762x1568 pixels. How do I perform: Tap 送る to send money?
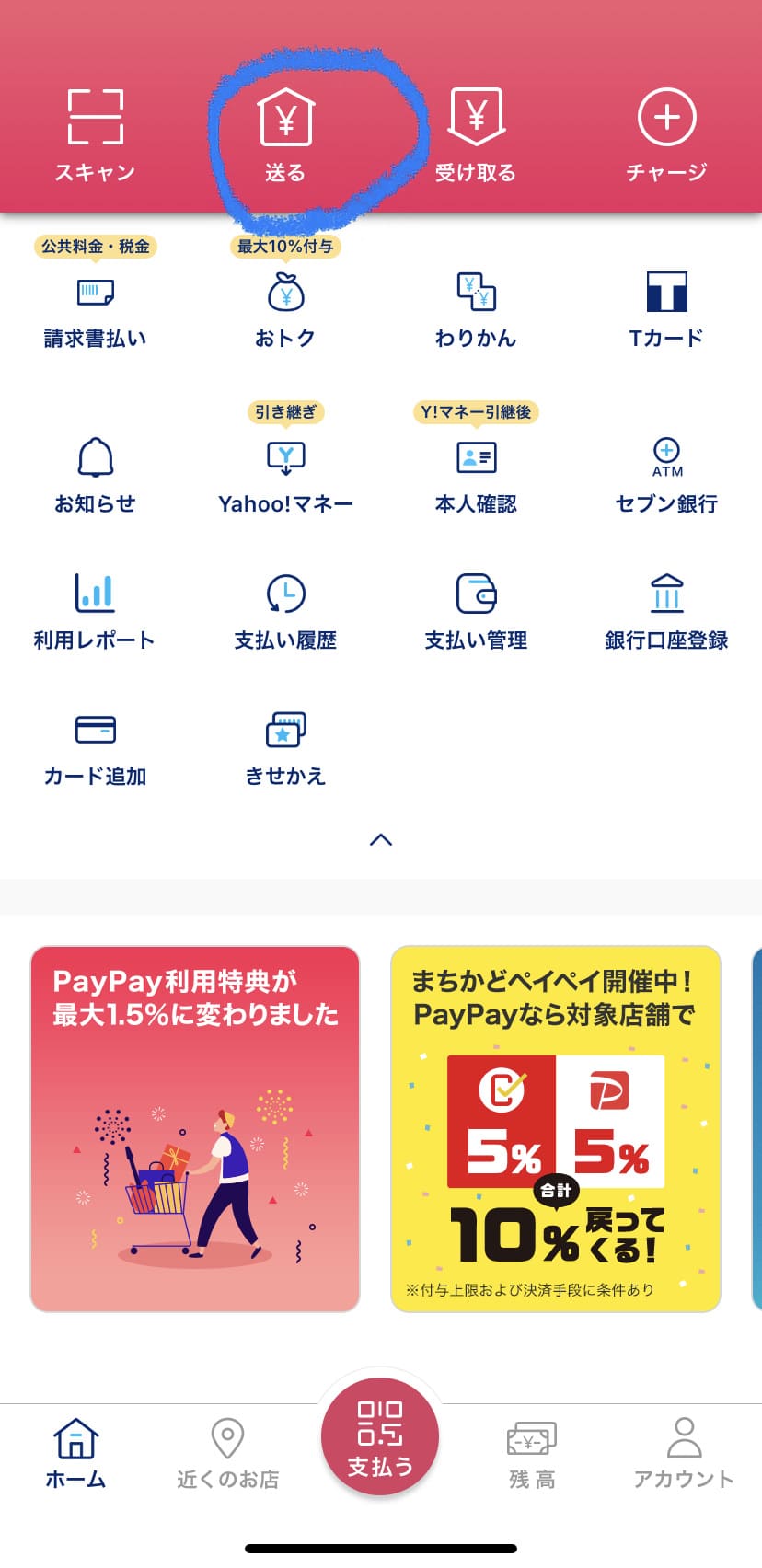(x=285, y=135)
